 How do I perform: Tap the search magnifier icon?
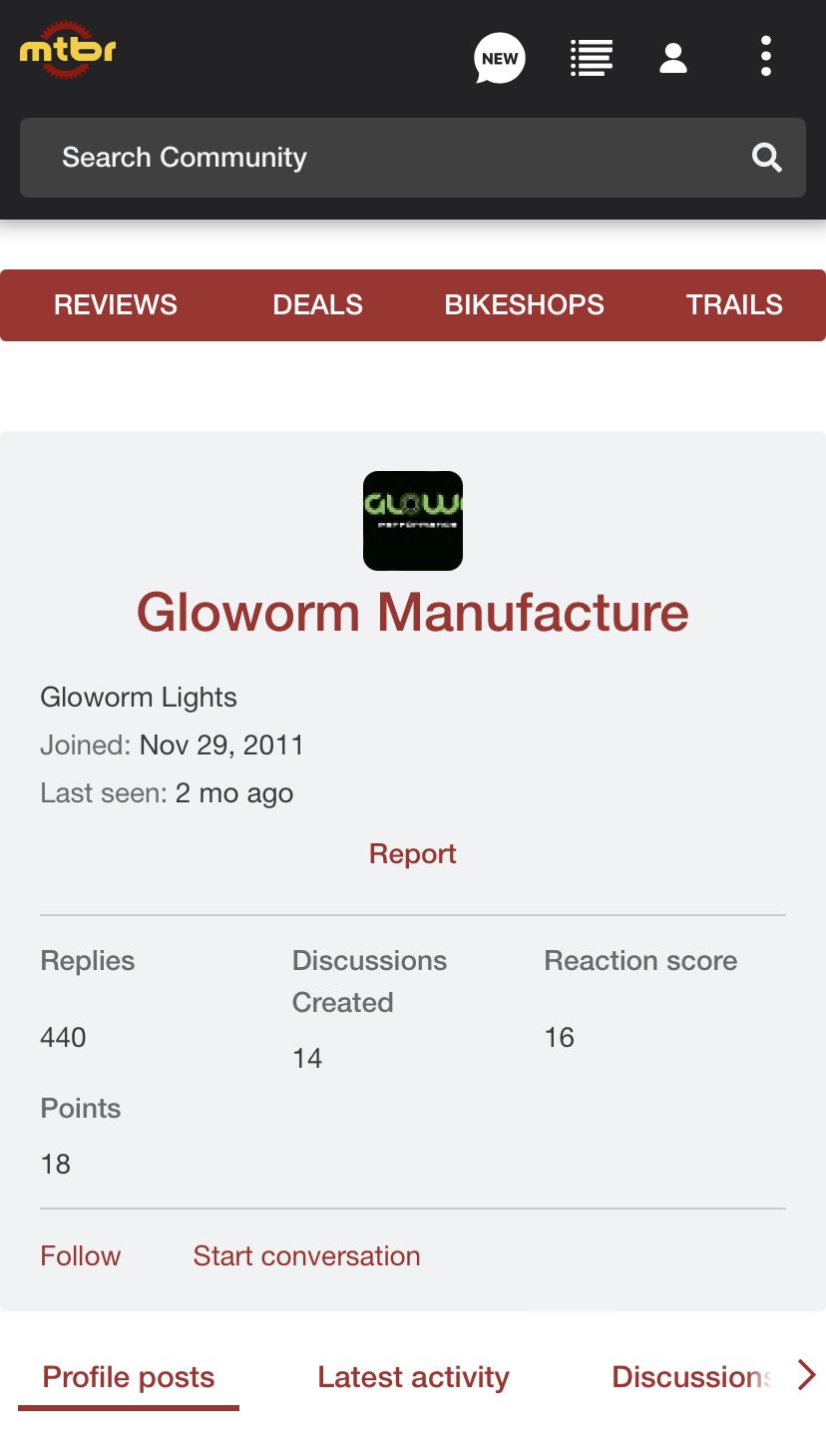(x=766, y=158)
